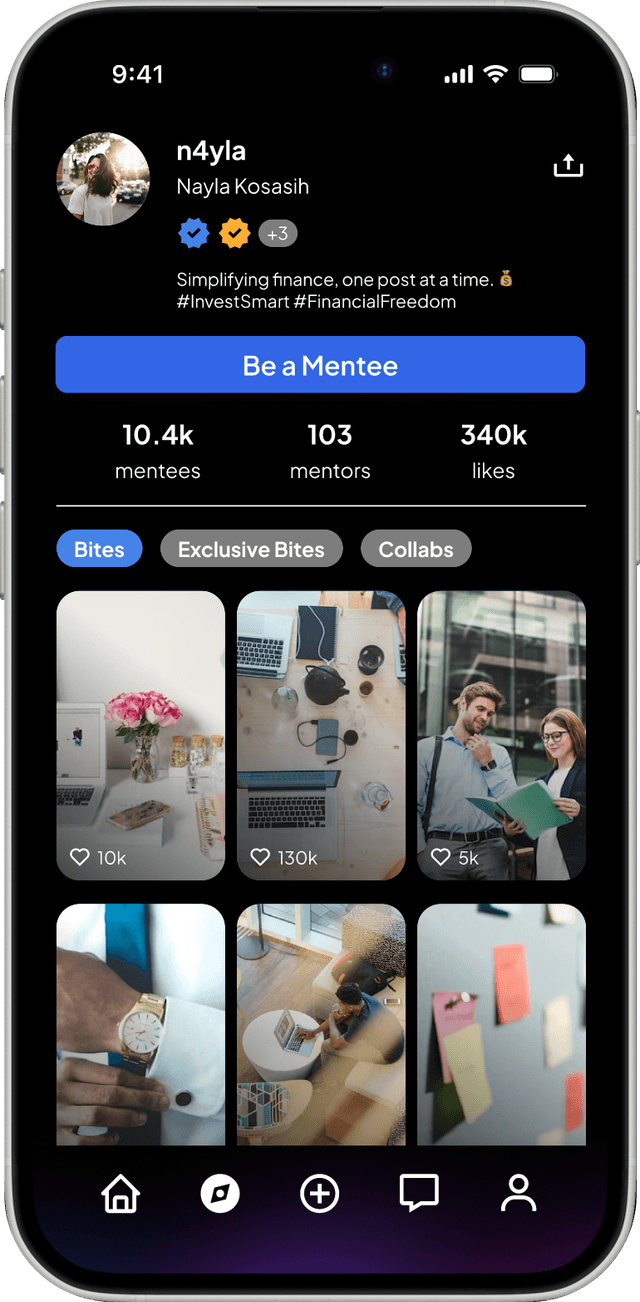Switch to the Collabs tab

click(x=415, y=549)
